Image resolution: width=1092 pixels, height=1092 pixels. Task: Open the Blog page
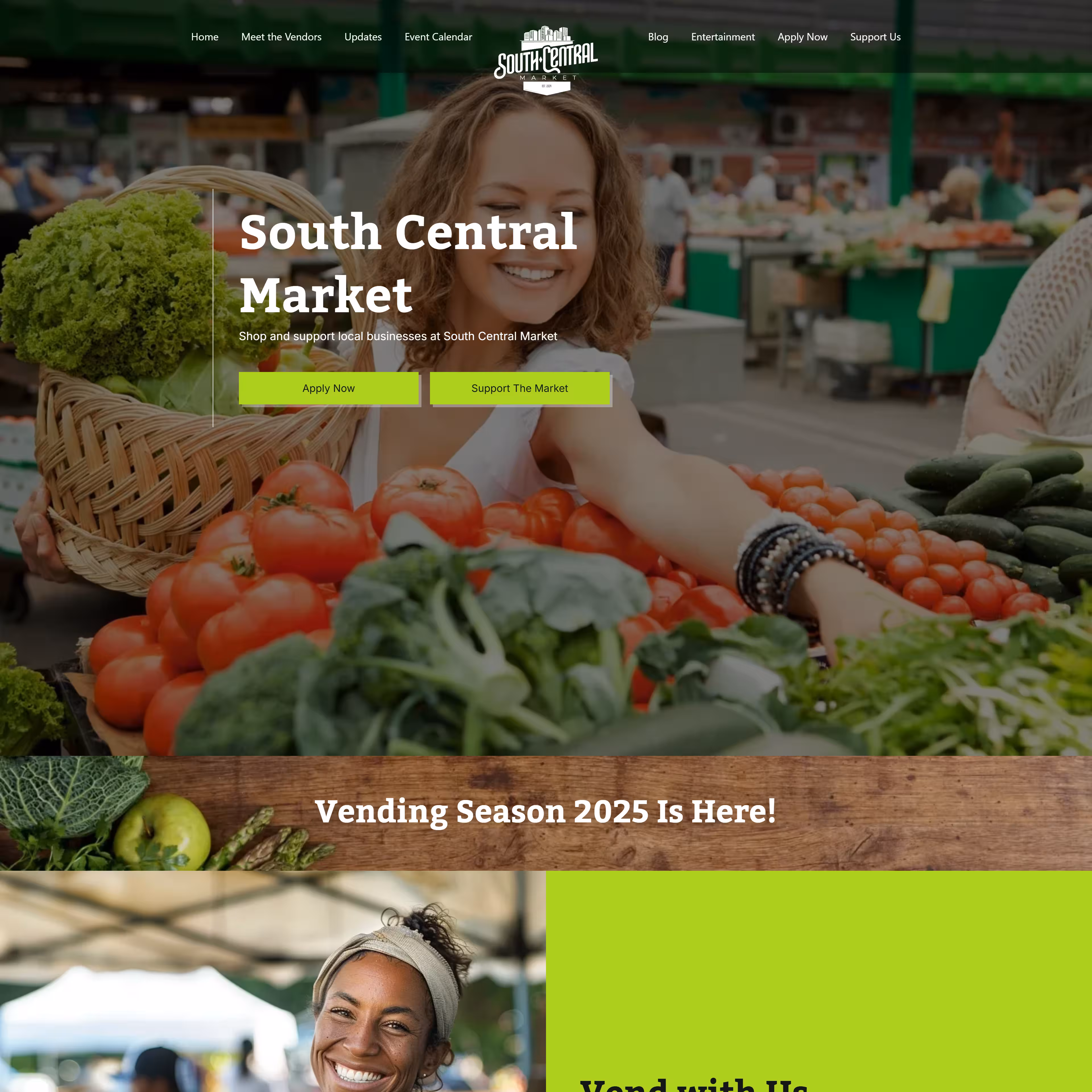(657, 37)
